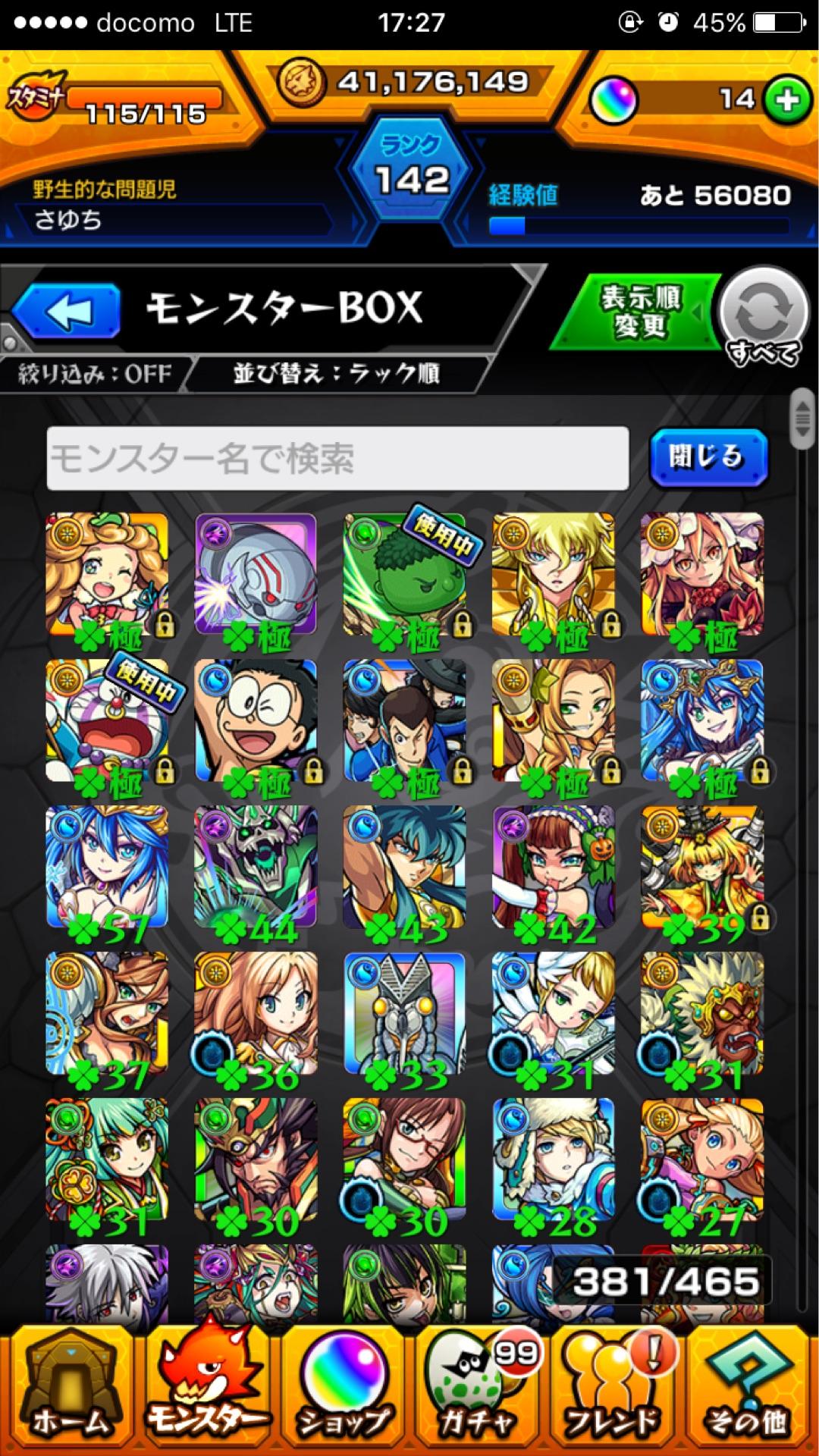Open the monster with luck 33
This screenshot has height=1456, width=819.
pyautogui.click(x=404, y=1013)
